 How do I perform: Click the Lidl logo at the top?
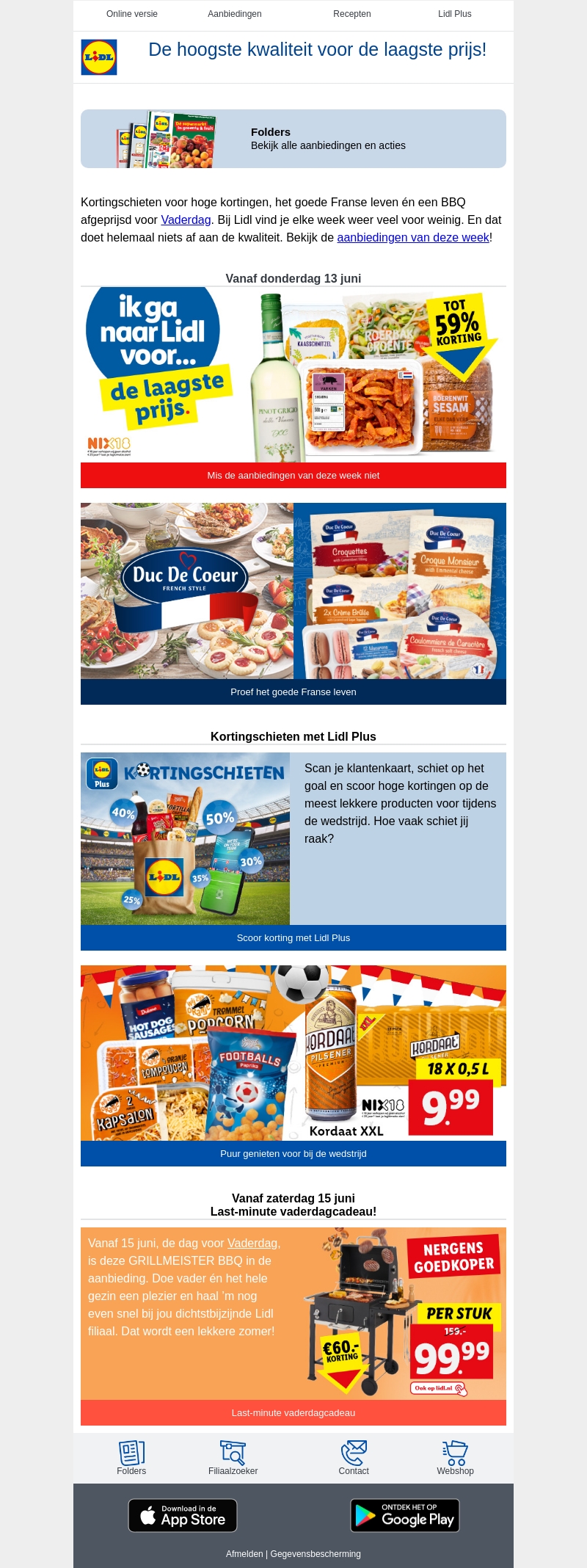click(98, 57)
